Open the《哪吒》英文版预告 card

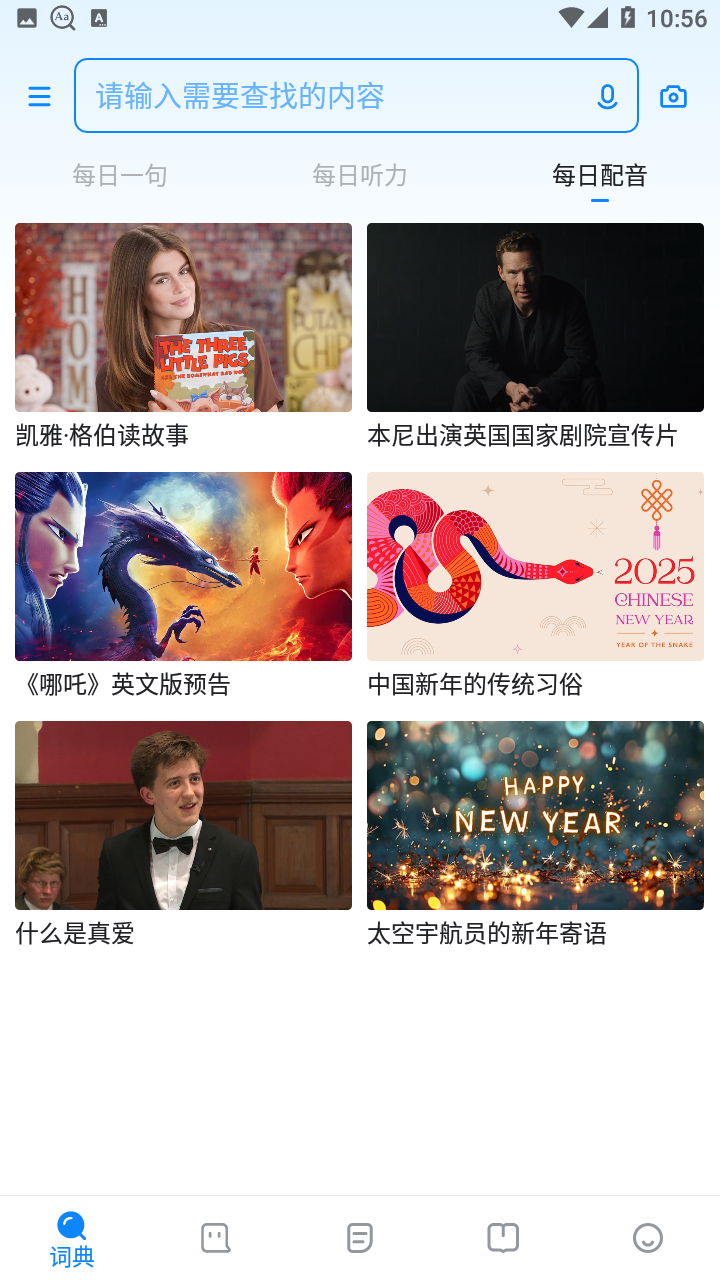coord(183,566)
